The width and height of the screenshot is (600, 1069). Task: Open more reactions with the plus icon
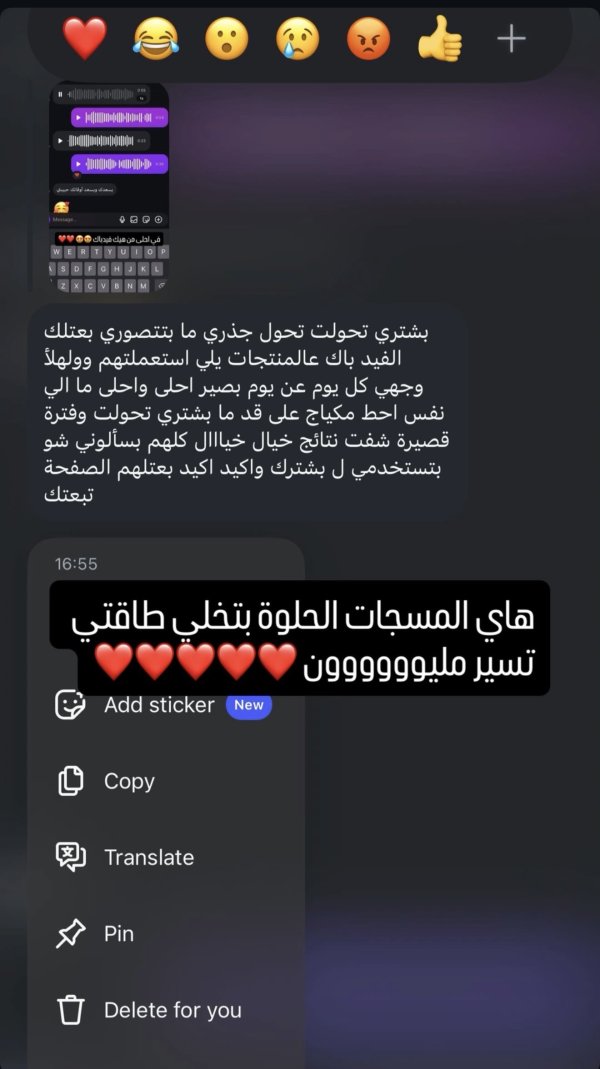point(511,39)
